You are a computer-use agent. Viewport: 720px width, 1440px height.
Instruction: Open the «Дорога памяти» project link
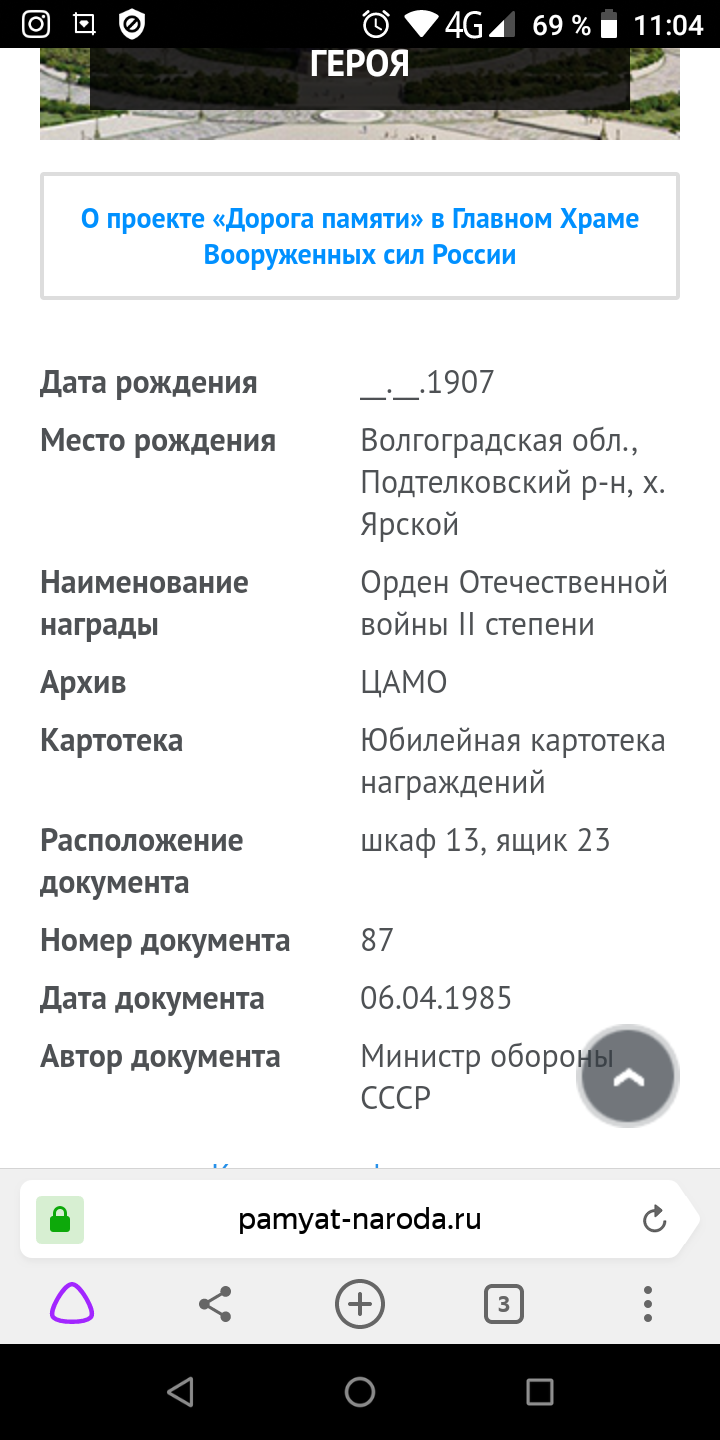[x=360, y=237]
